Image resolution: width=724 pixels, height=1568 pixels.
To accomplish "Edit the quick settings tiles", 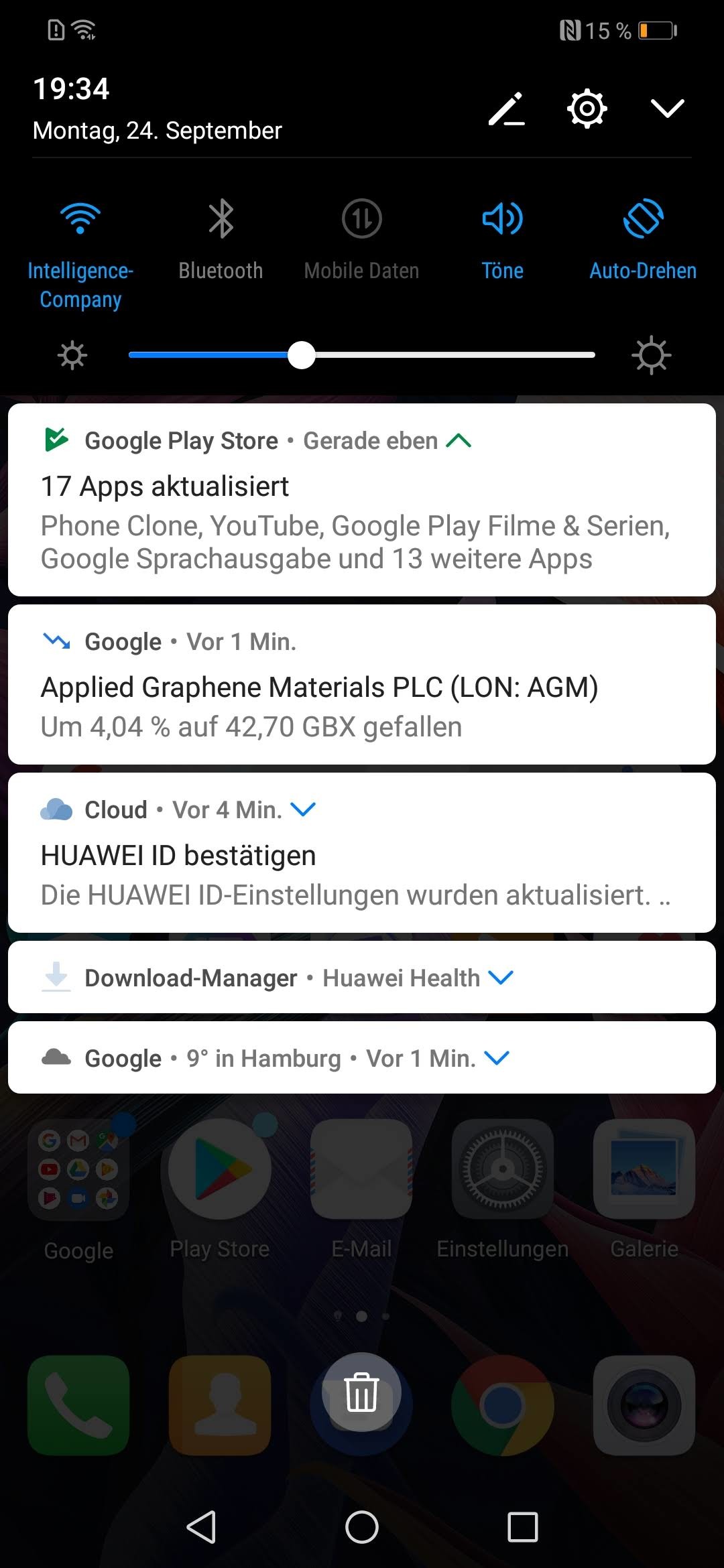I will click(x=506, y=109).
